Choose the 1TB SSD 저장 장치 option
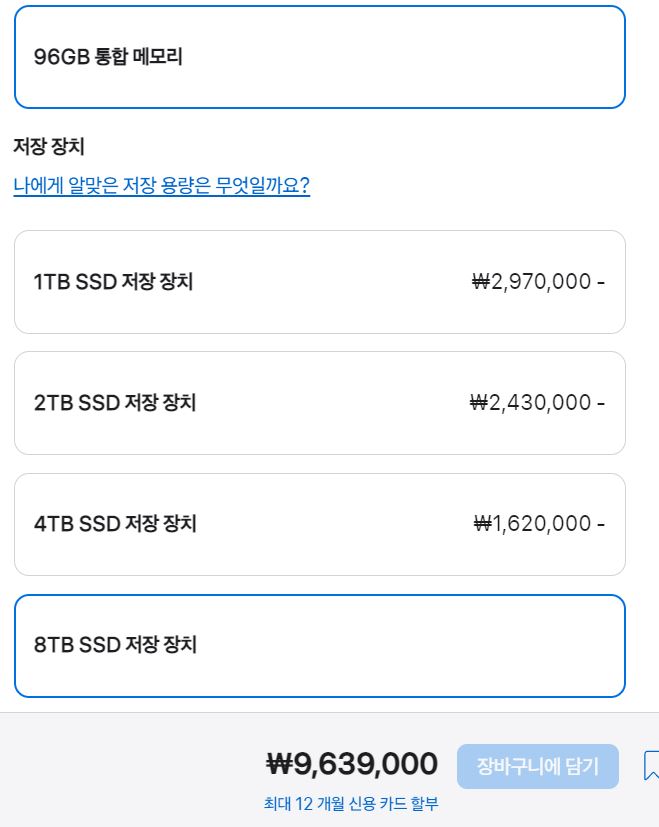The height and width of the screenshot is (827, 659). point(320,282)
